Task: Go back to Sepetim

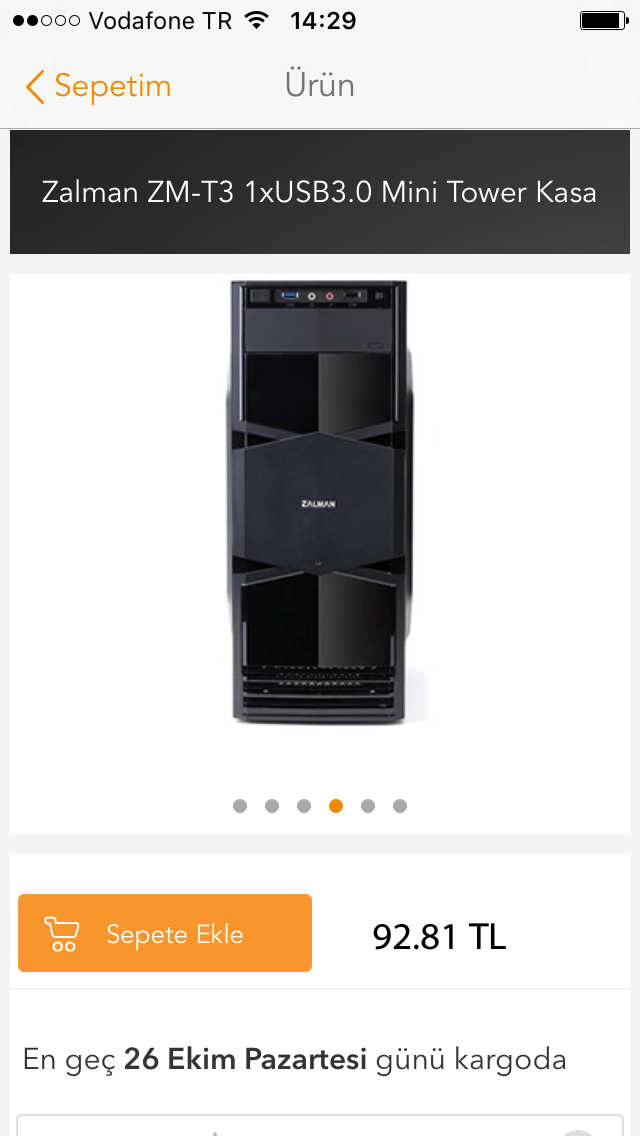Action: 98,86
